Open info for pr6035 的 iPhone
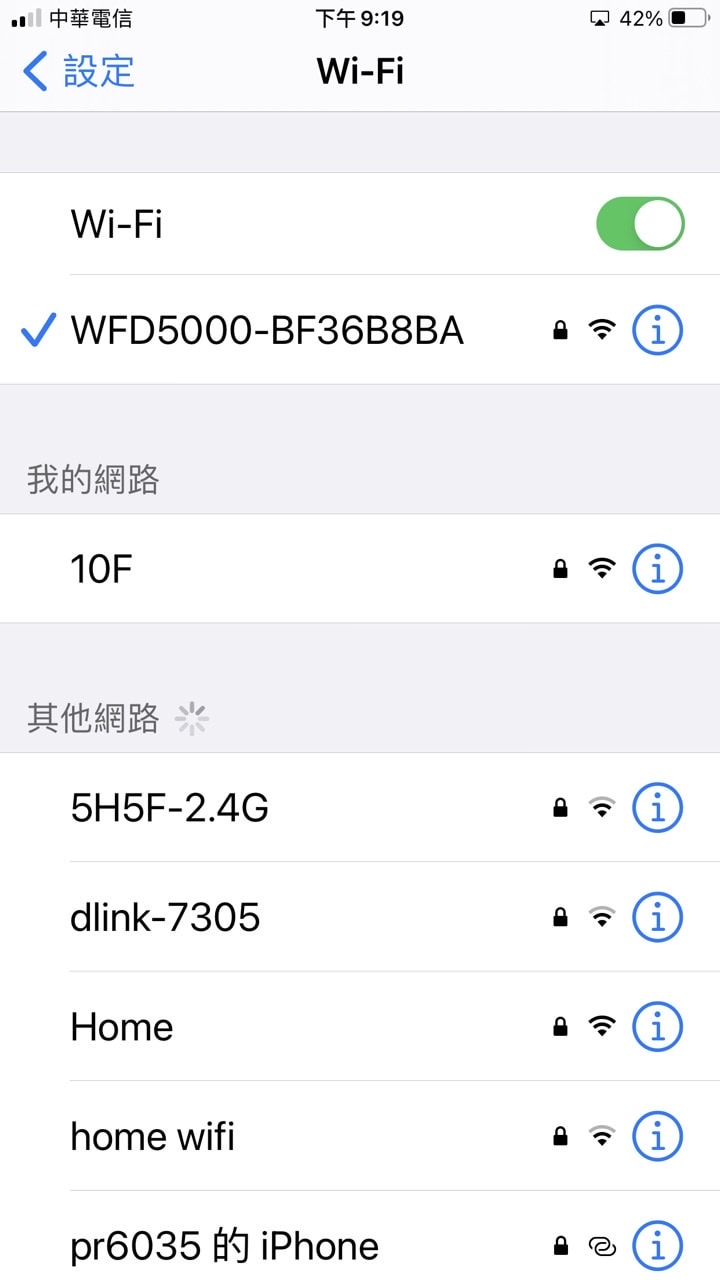 [658, 1246]
